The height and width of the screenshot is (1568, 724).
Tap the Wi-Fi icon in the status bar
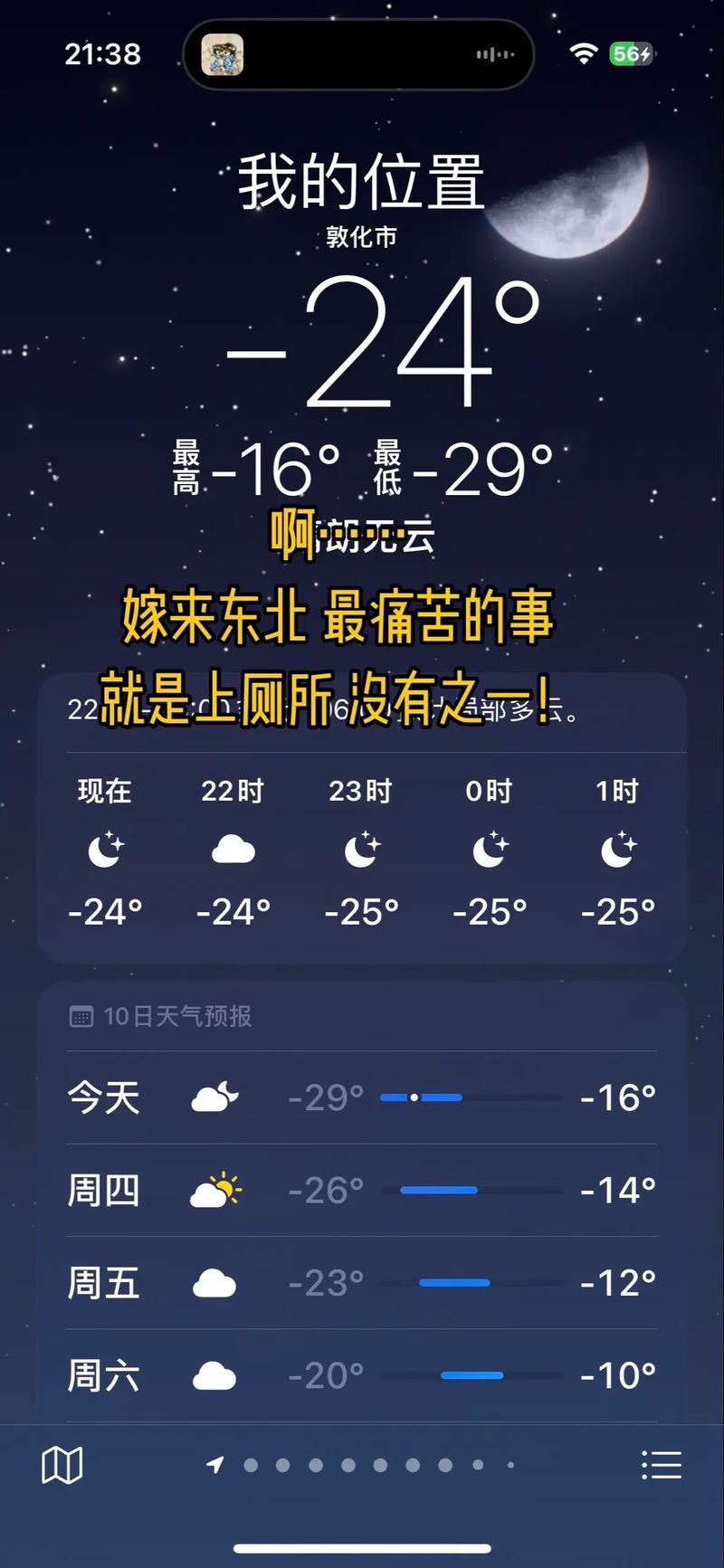(x=586, y=54)
